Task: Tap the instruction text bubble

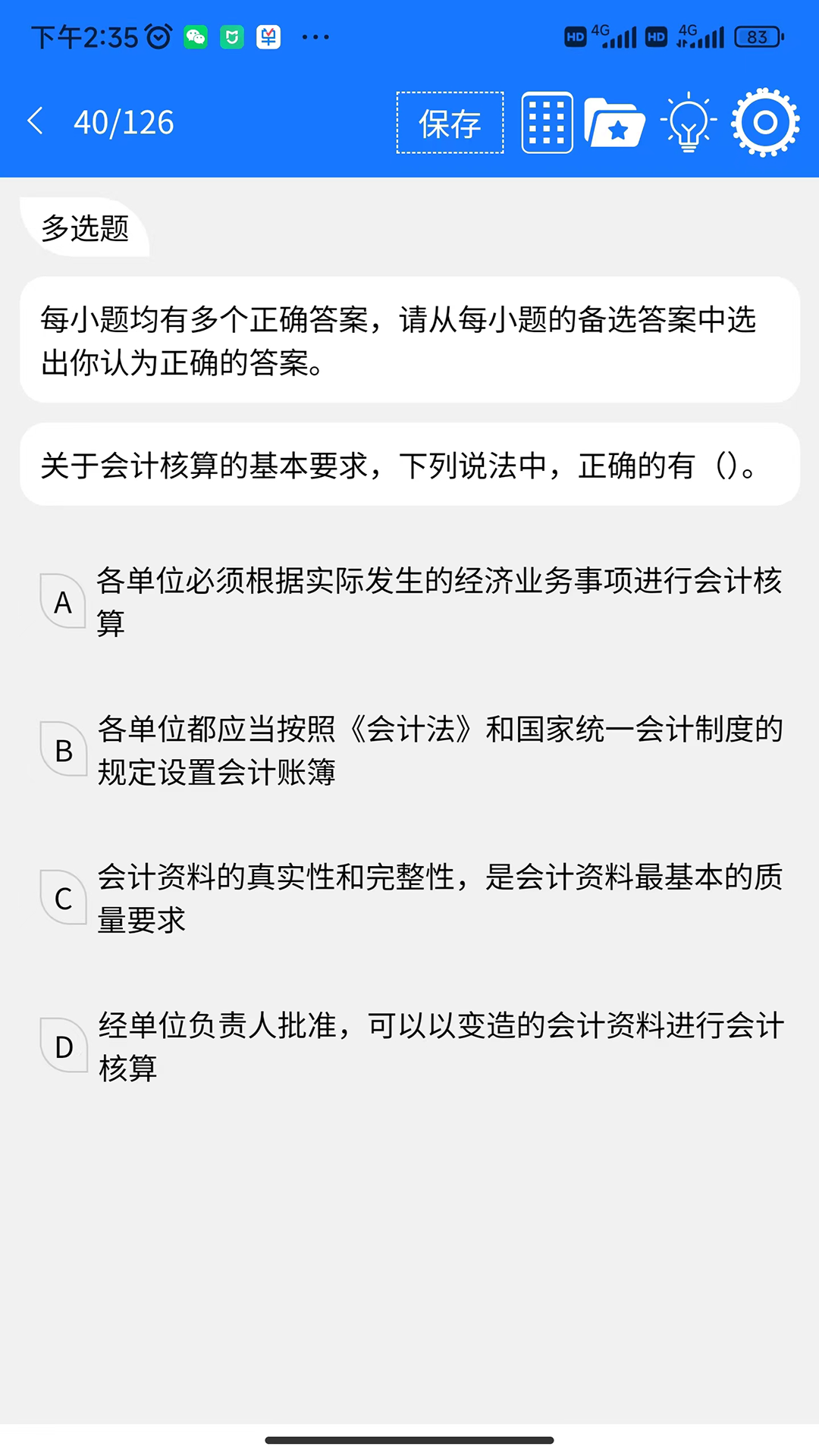Action: [409, 341]
